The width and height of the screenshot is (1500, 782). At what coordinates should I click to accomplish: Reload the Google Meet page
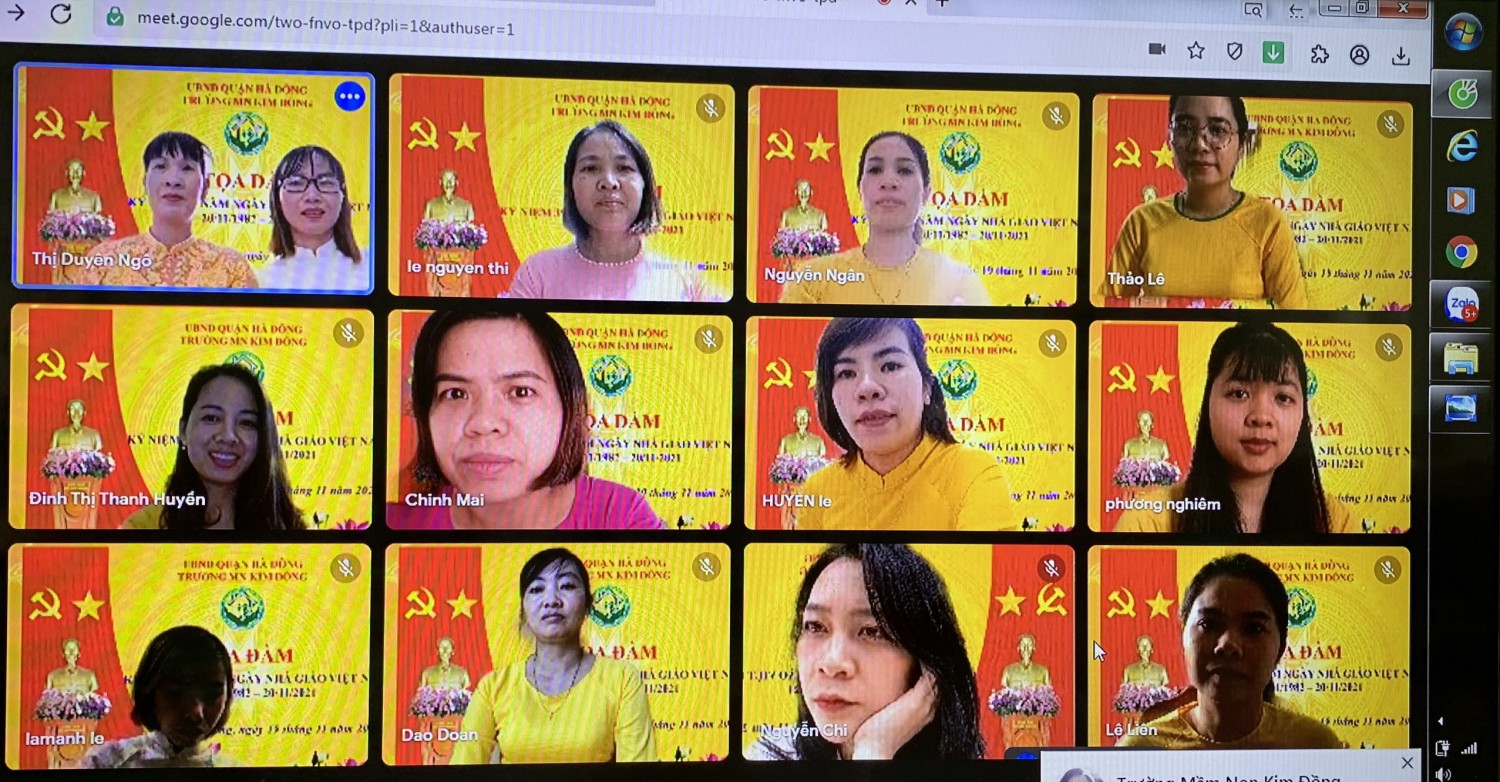61,14
